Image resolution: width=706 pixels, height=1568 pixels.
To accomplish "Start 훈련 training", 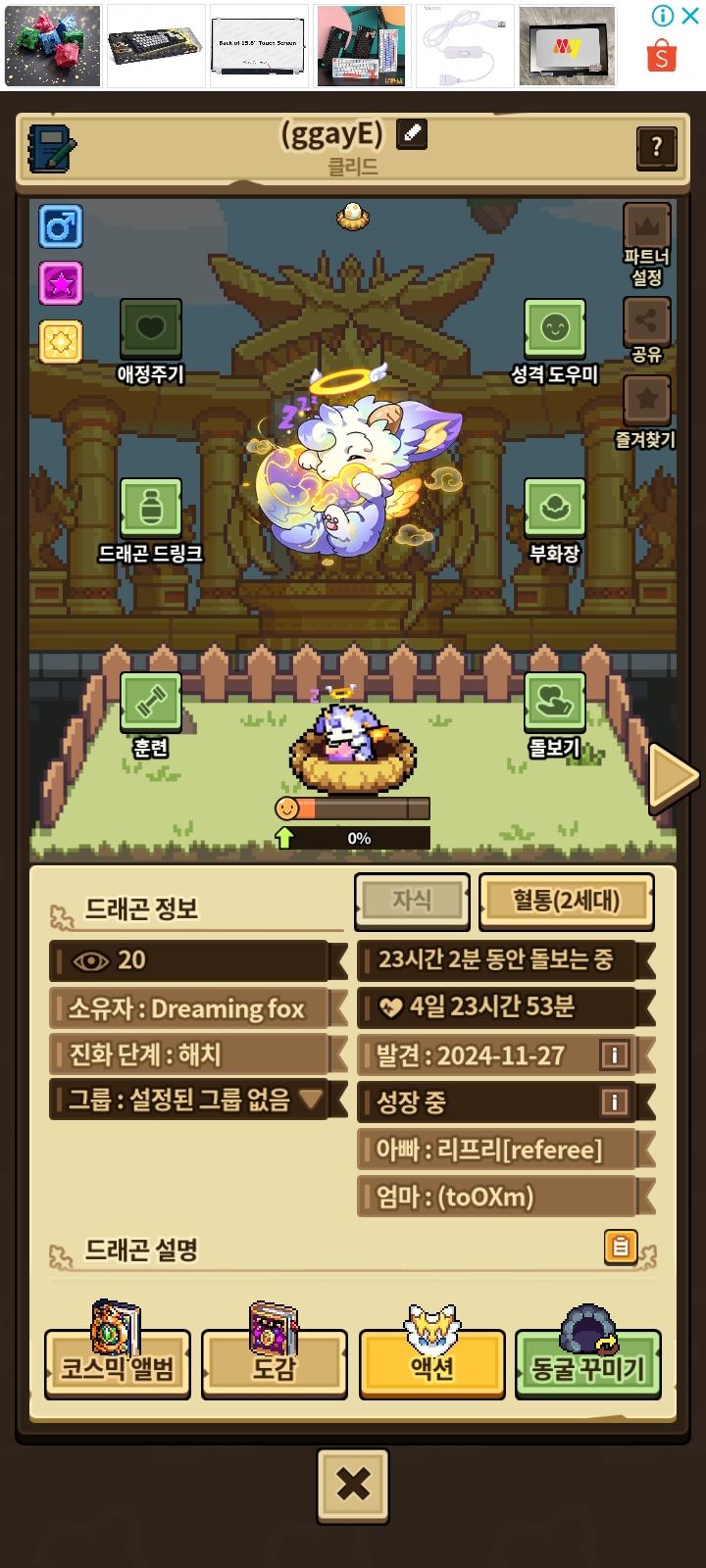I will [x=150, y=703].
